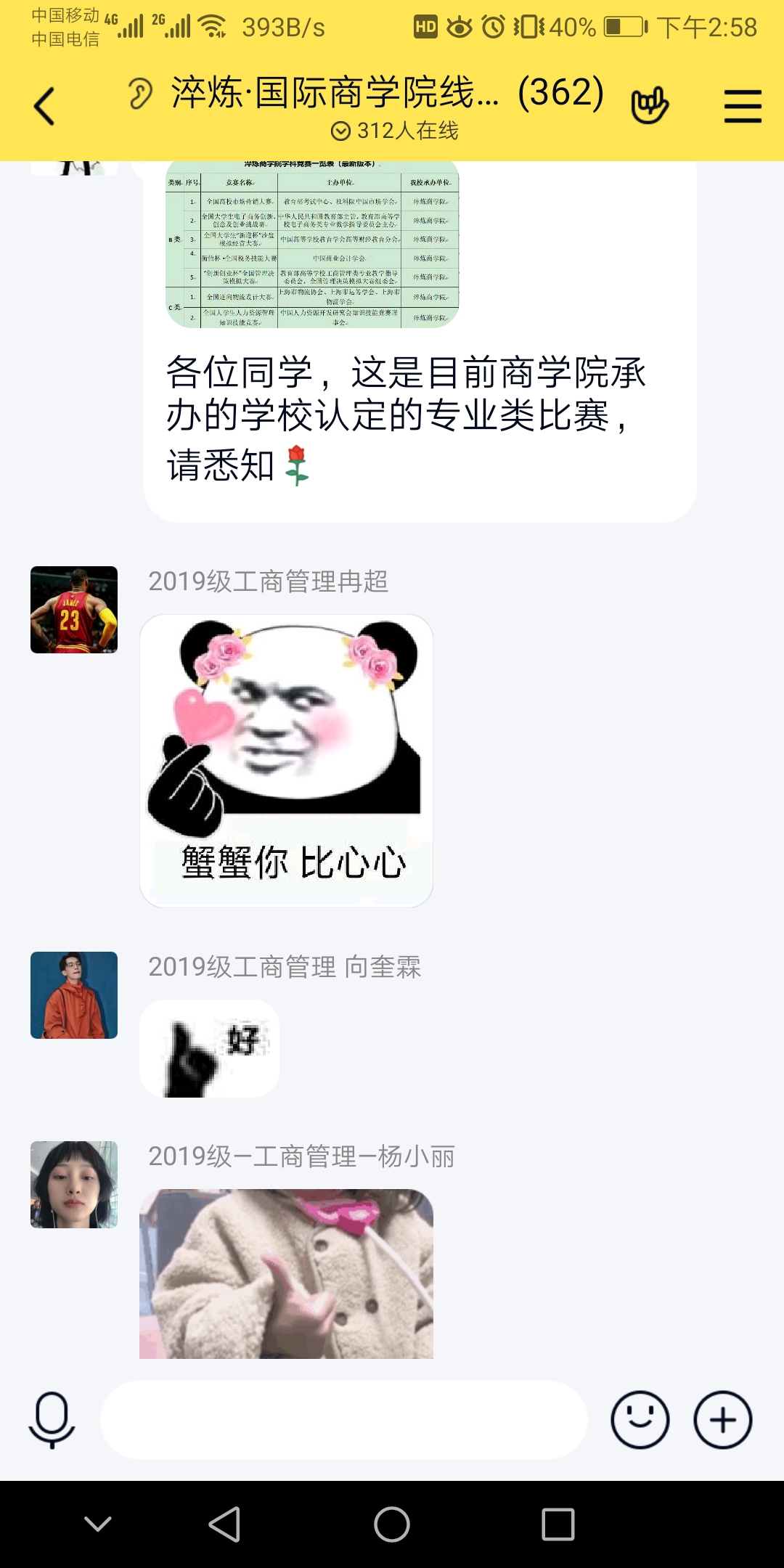784x1568 pixels.
Task: Open 杨小丽's profile avatar
Action: pyautogui.click(x=74, y=1185)
